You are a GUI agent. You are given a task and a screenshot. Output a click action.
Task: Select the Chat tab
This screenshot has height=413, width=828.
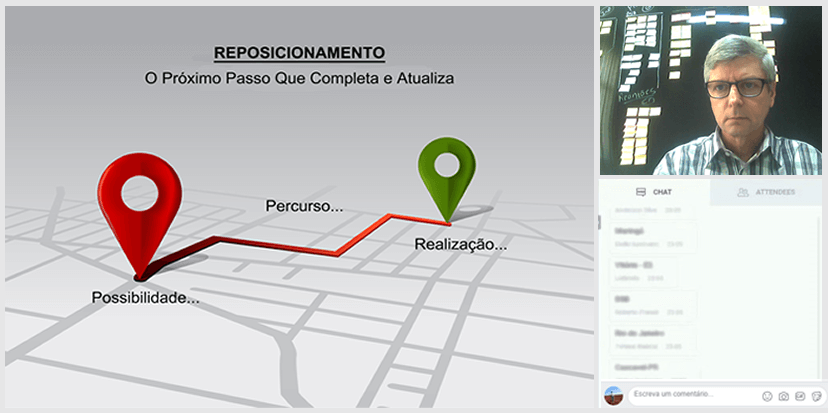[x=654, y=192]
